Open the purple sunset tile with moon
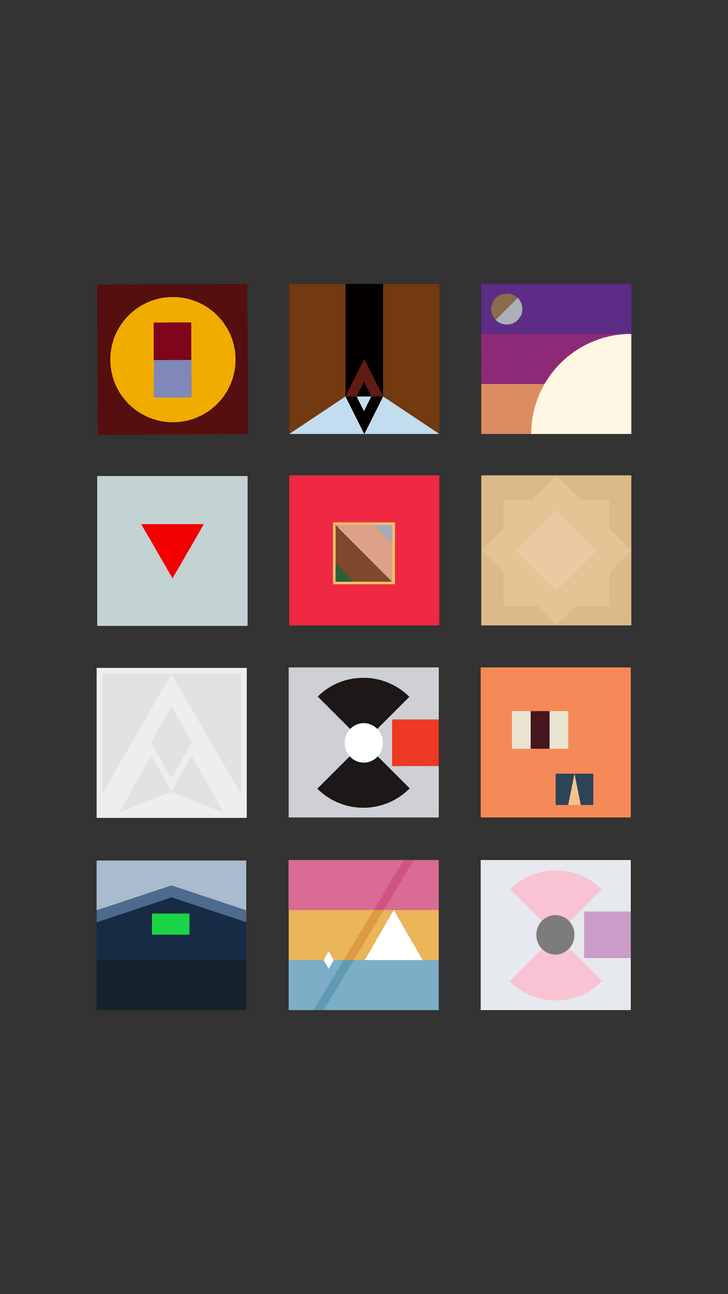This screenshot has height=1294, width=728. pos(556,359)
